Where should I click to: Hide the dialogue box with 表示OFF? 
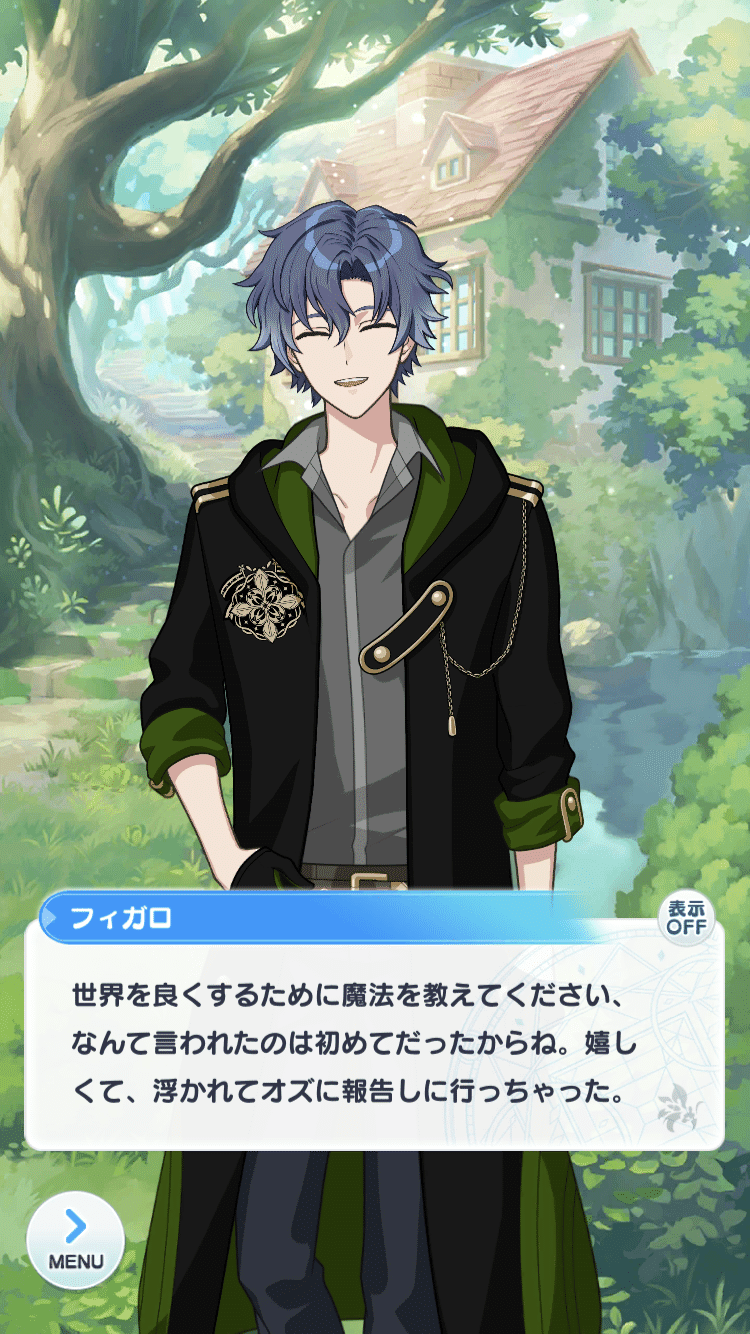pyautogui.click(x=687, y=917)
